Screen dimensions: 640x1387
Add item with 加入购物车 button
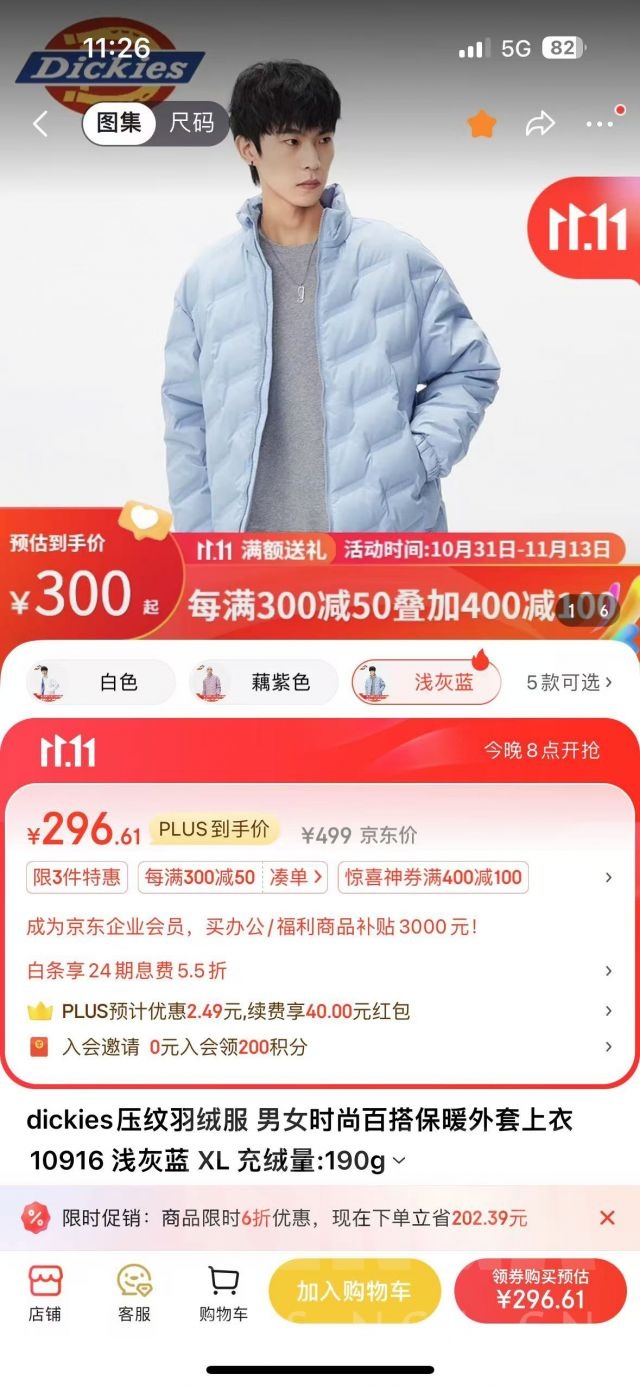click(354, 1291)
